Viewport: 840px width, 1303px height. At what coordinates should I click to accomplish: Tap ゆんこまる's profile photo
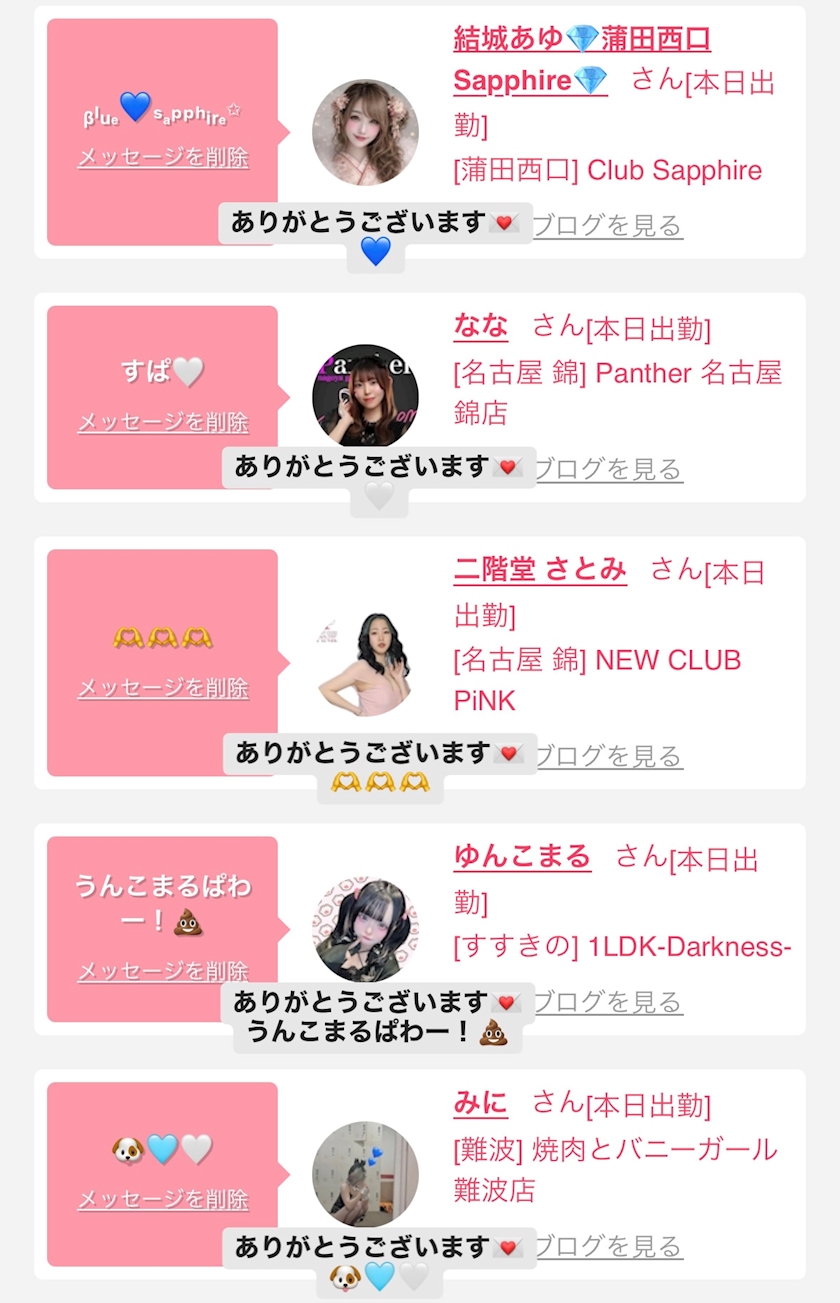[365, 929]
